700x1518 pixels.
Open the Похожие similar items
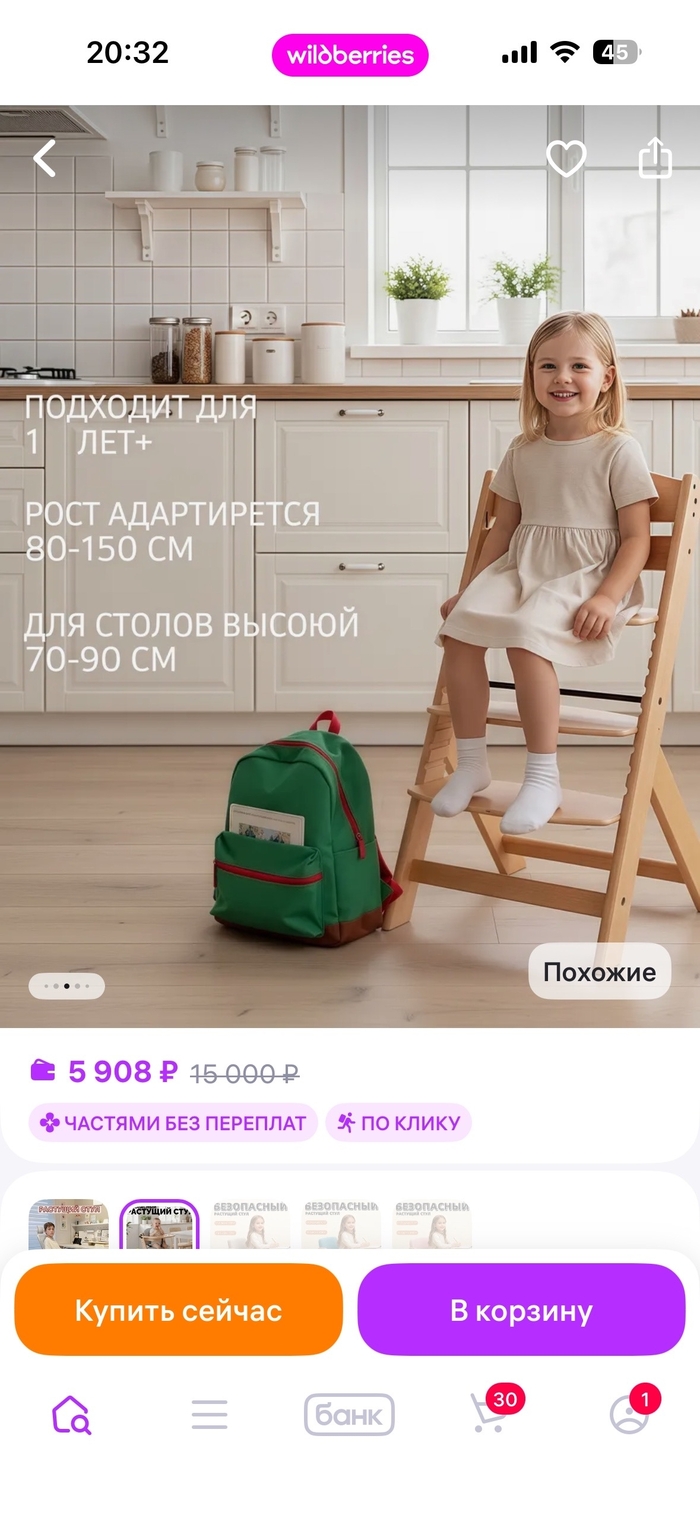pos(599,971)
